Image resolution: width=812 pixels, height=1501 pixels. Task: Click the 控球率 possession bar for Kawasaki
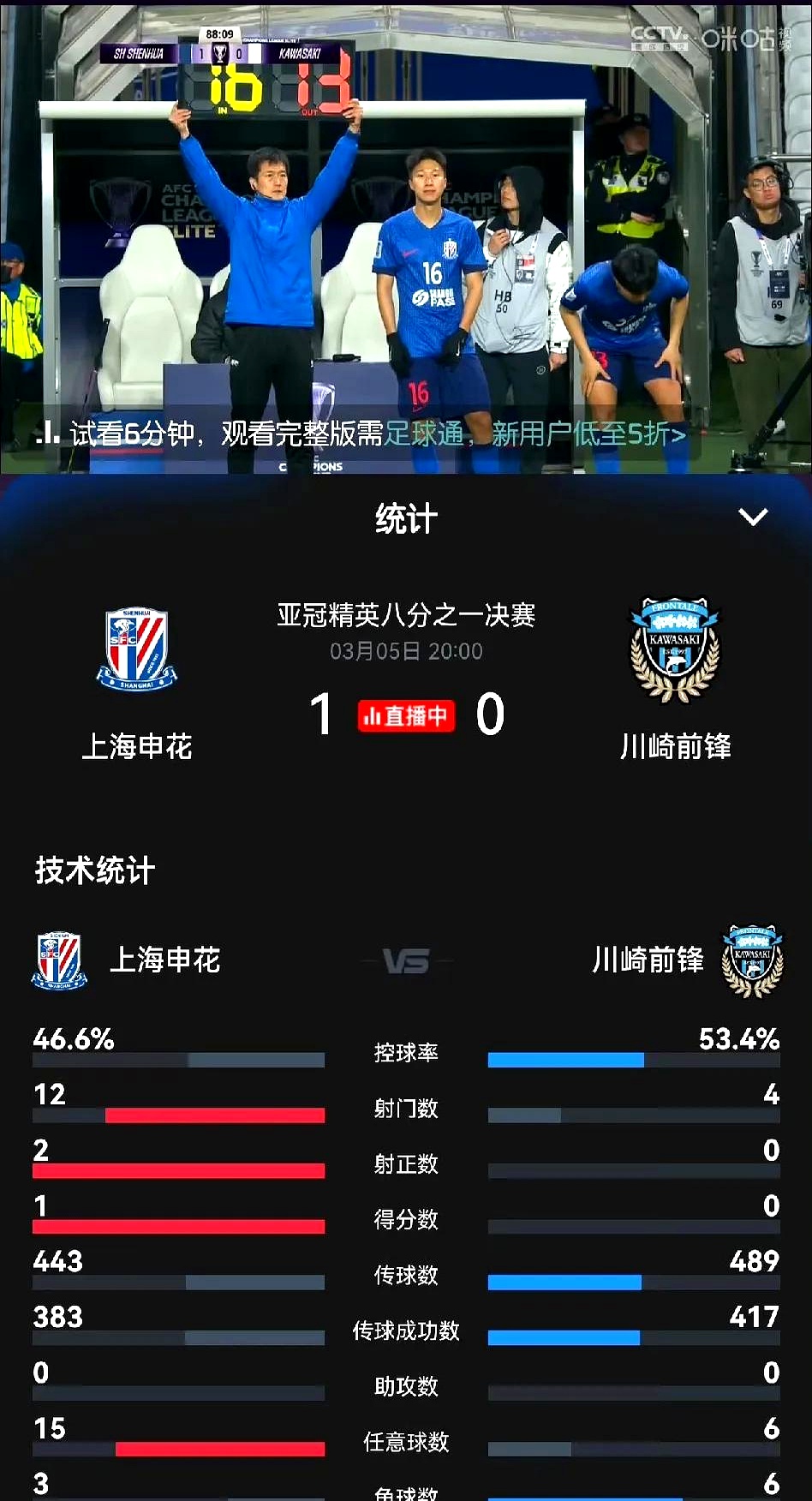pos(634,1061)
